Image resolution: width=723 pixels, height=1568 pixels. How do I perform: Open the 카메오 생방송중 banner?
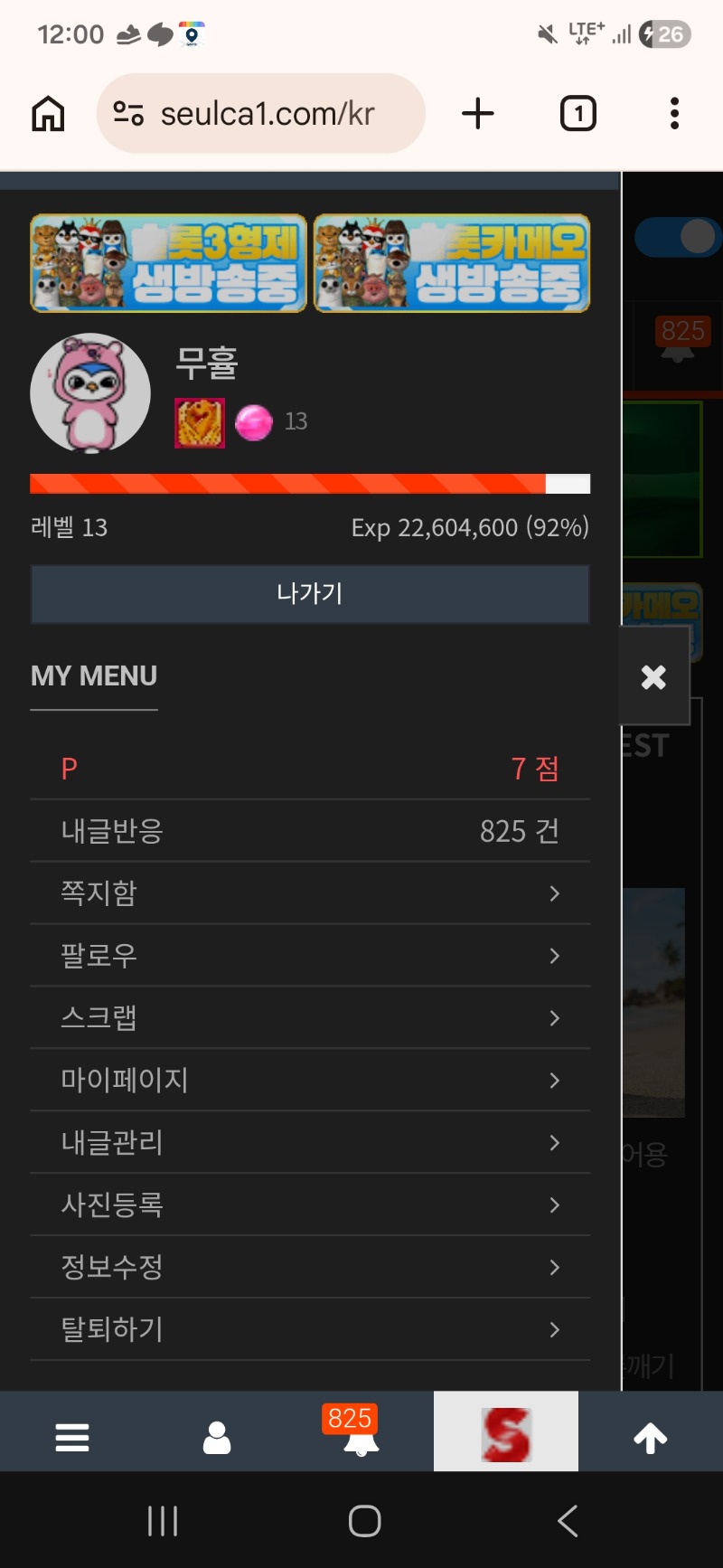[452, 263]
